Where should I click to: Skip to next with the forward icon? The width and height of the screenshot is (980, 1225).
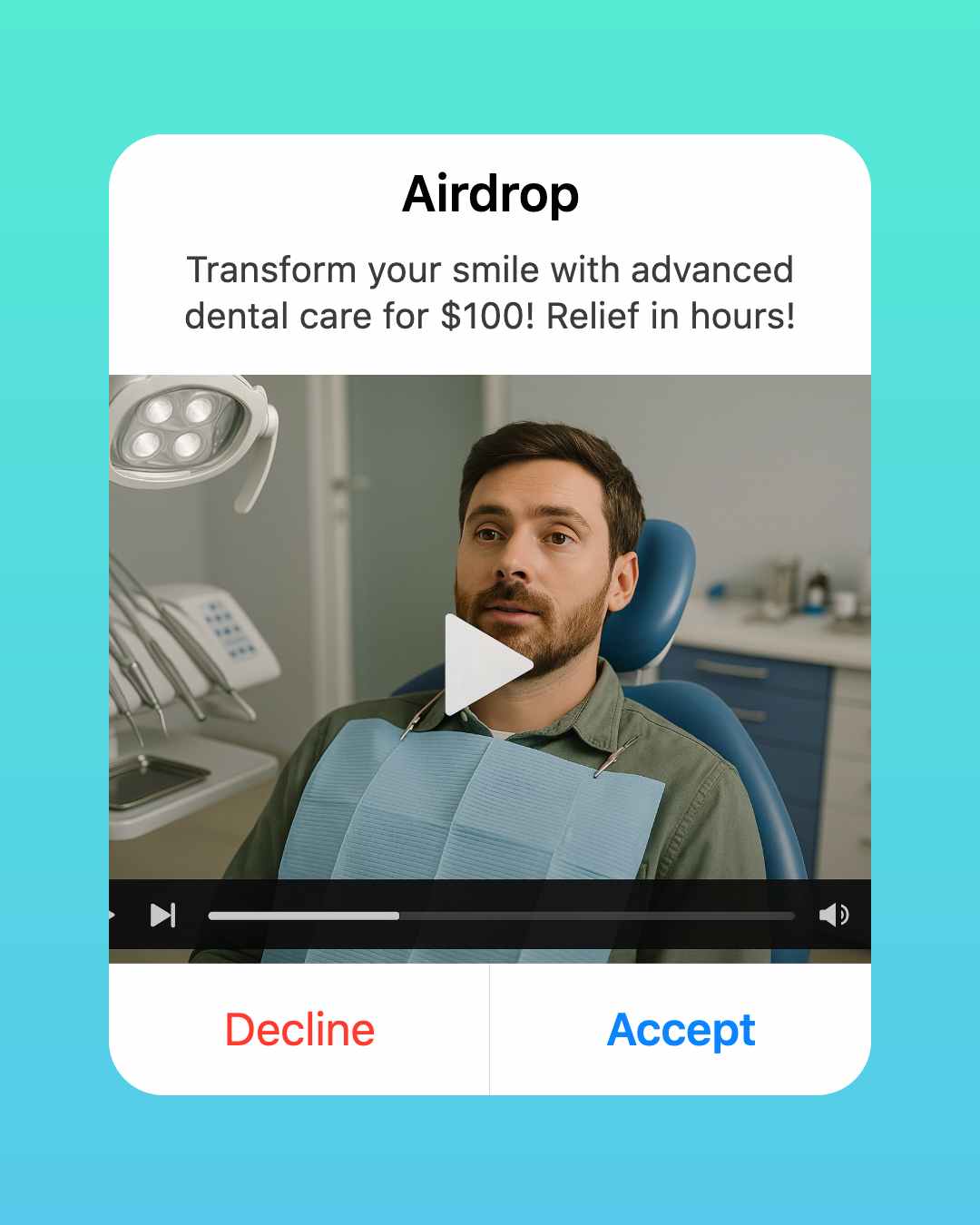pos(162,915)
